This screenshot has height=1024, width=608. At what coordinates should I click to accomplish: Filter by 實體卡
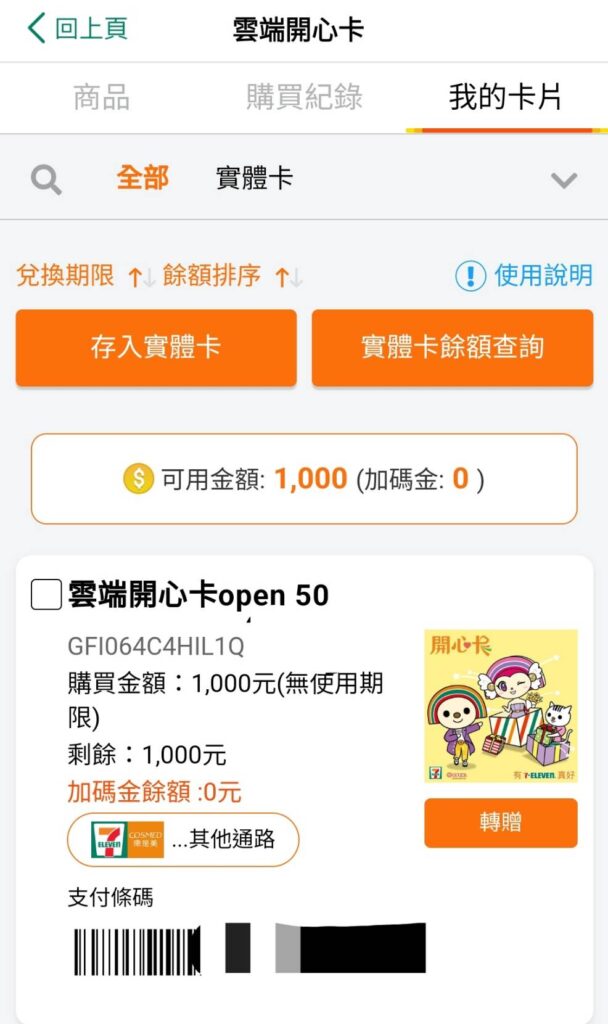(x=254, y=179)
